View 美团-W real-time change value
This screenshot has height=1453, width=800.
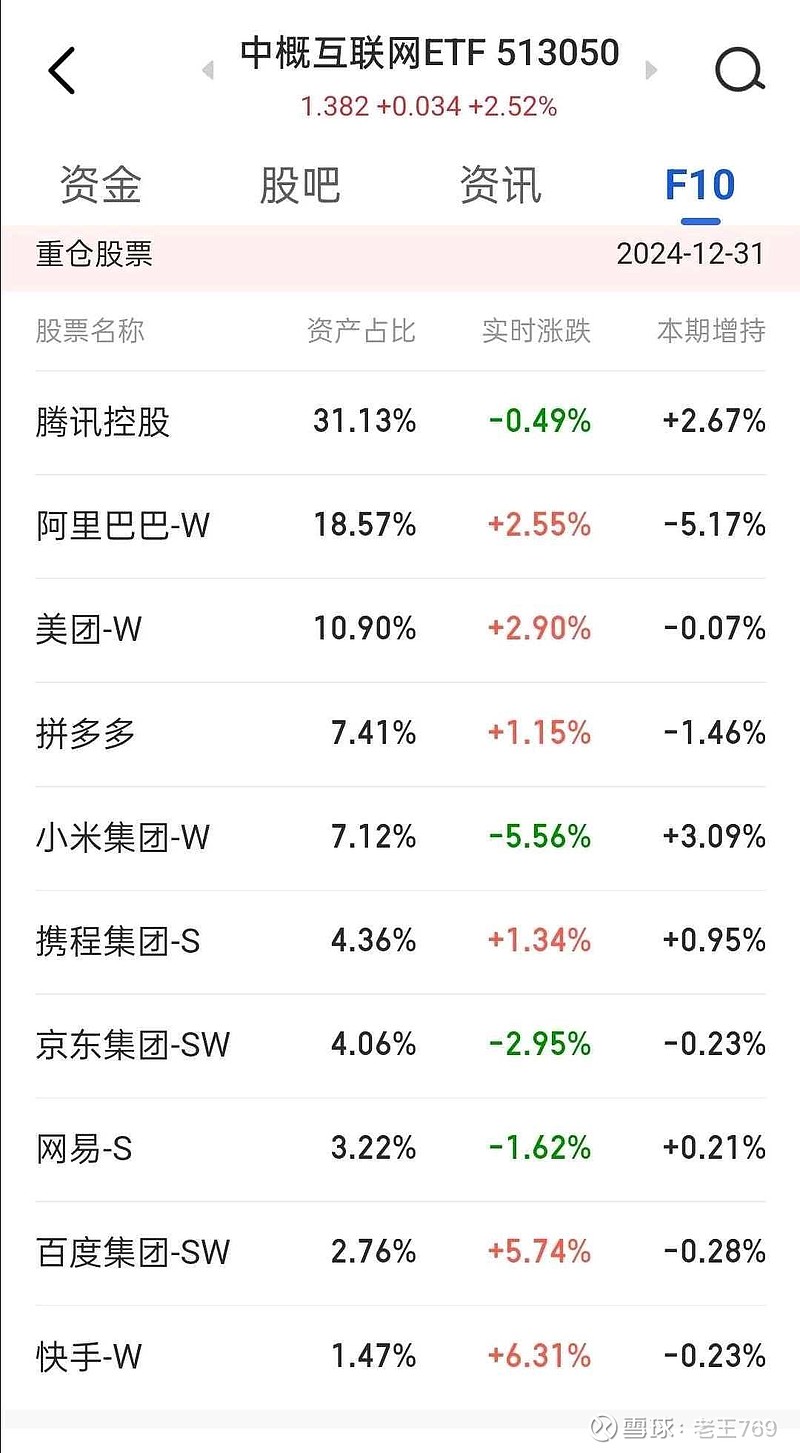pyautogui.click(x=539, y=629)
